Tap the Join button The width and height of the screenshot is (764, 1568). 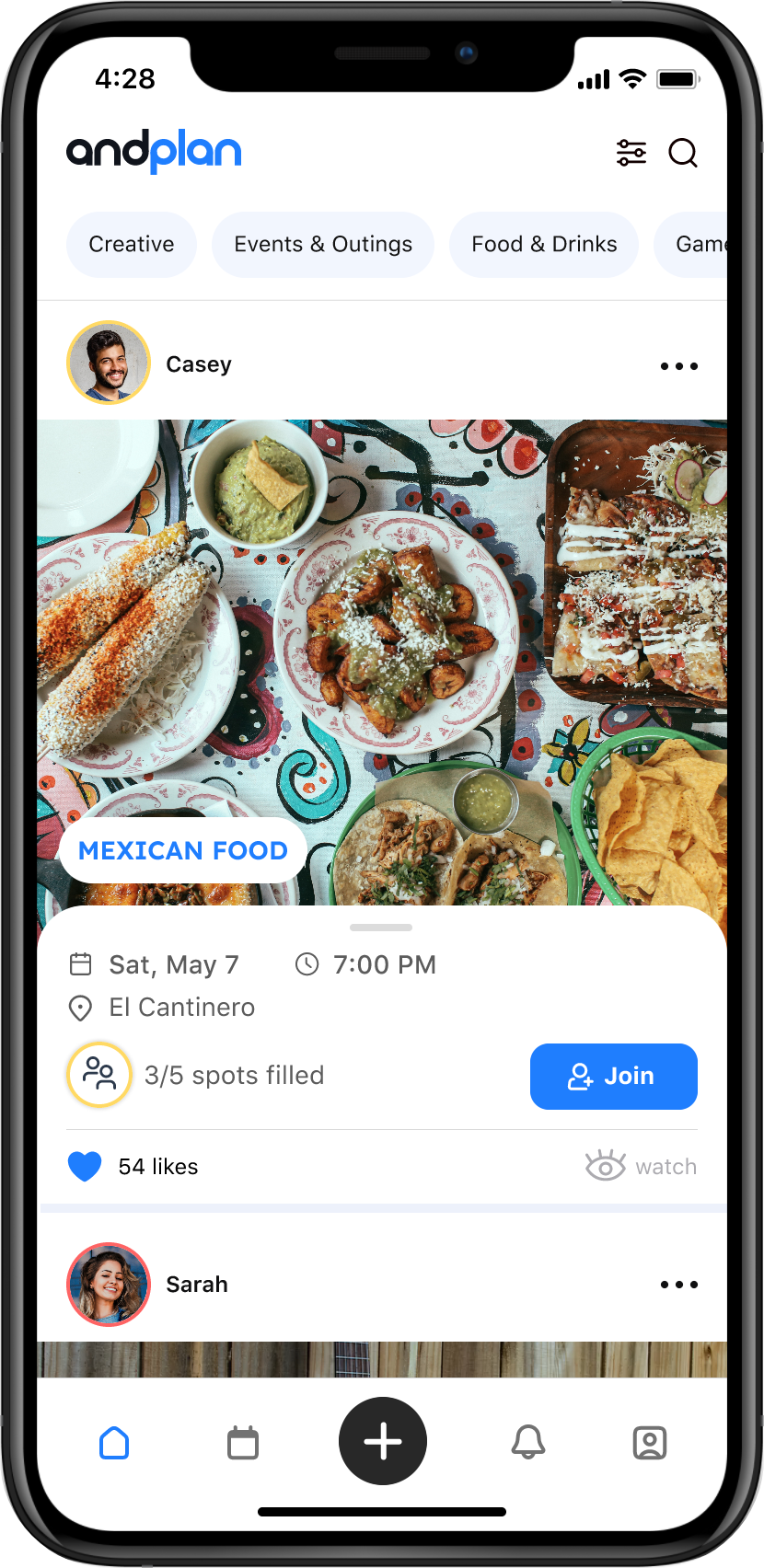[613, 1076]
